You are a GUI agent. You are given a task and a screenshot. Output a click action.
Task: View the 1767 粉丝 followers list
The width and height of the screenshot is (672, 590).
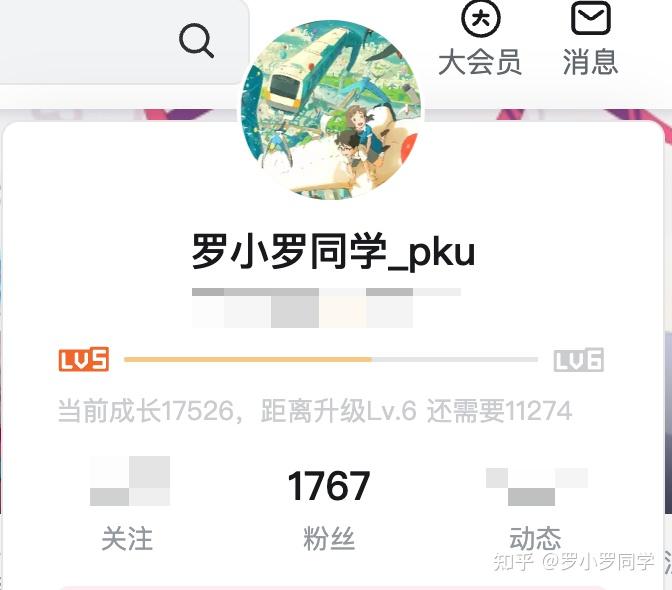[329, 505]
